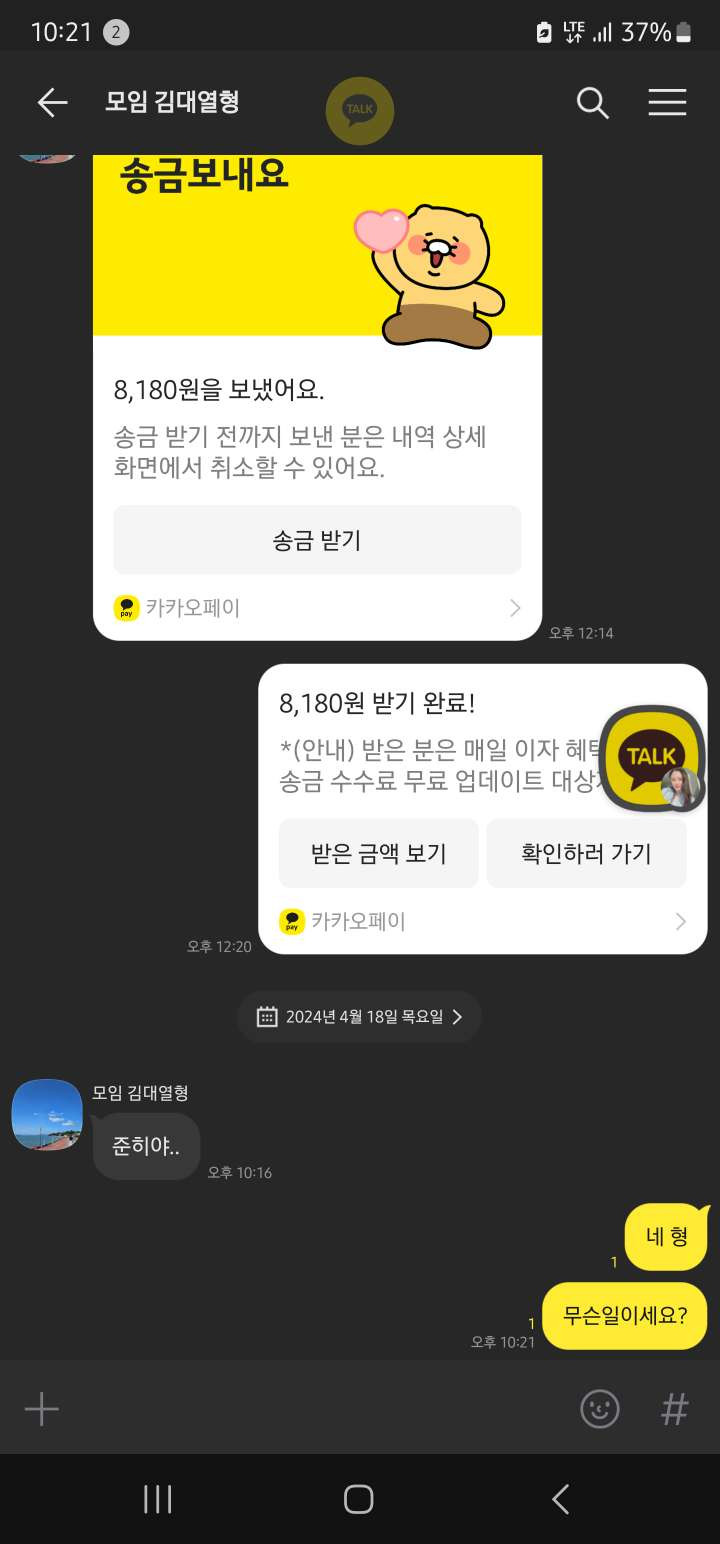
Task: Search within this chat
Action: pyautogui.click(x=592, y=102)
